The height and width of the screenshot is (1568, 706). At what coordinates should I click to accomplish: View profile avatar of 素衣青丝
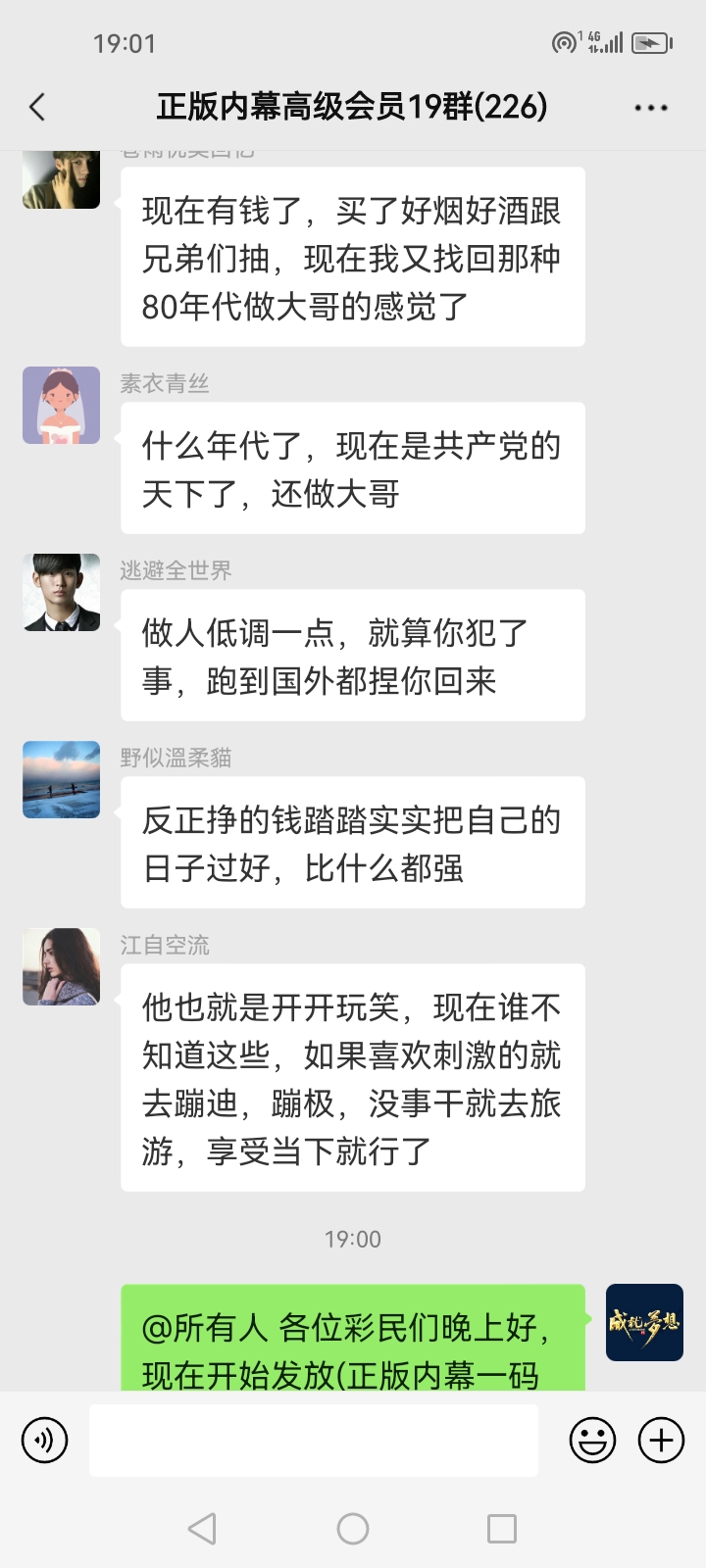tap(62, 406)
